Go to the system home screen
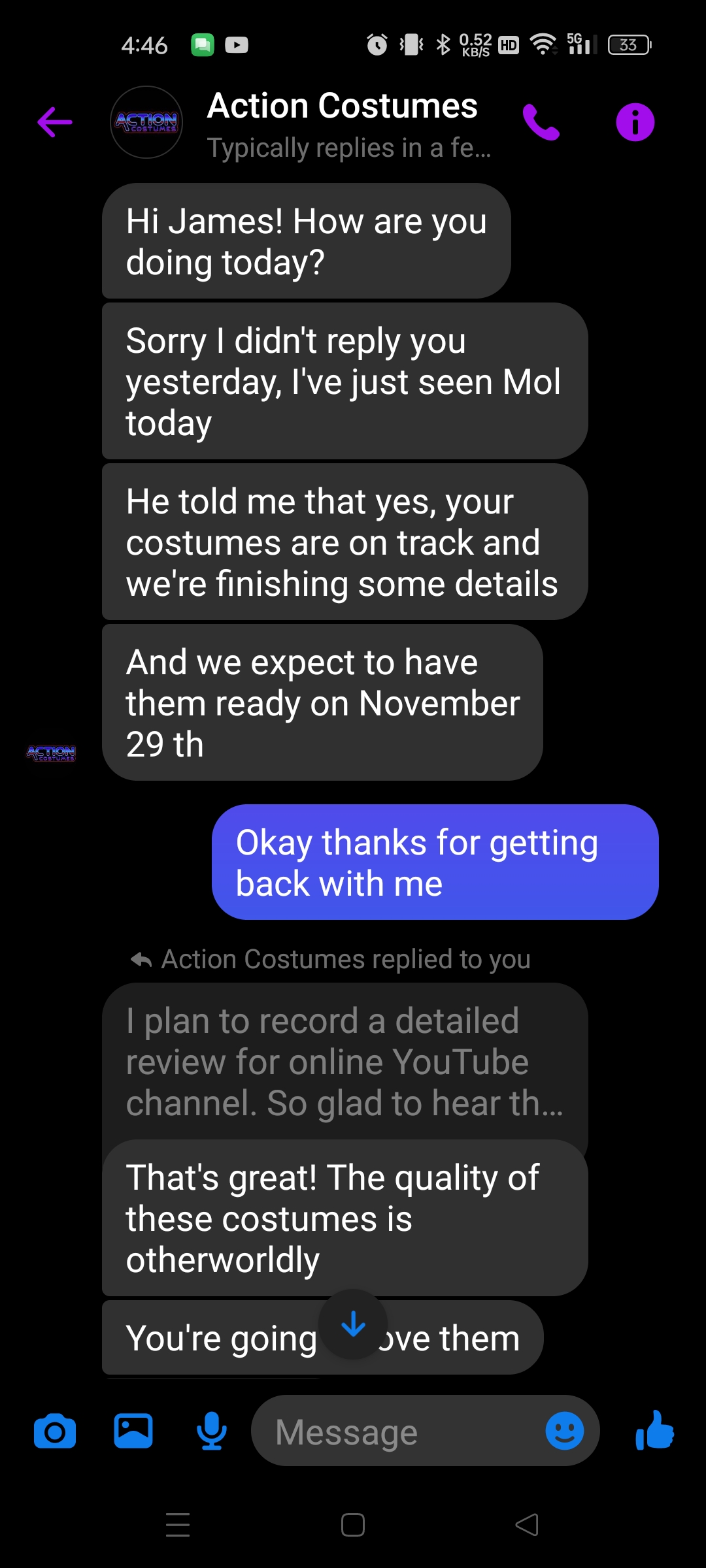This screenshot has width=706, height=1568. point(353,1525)
